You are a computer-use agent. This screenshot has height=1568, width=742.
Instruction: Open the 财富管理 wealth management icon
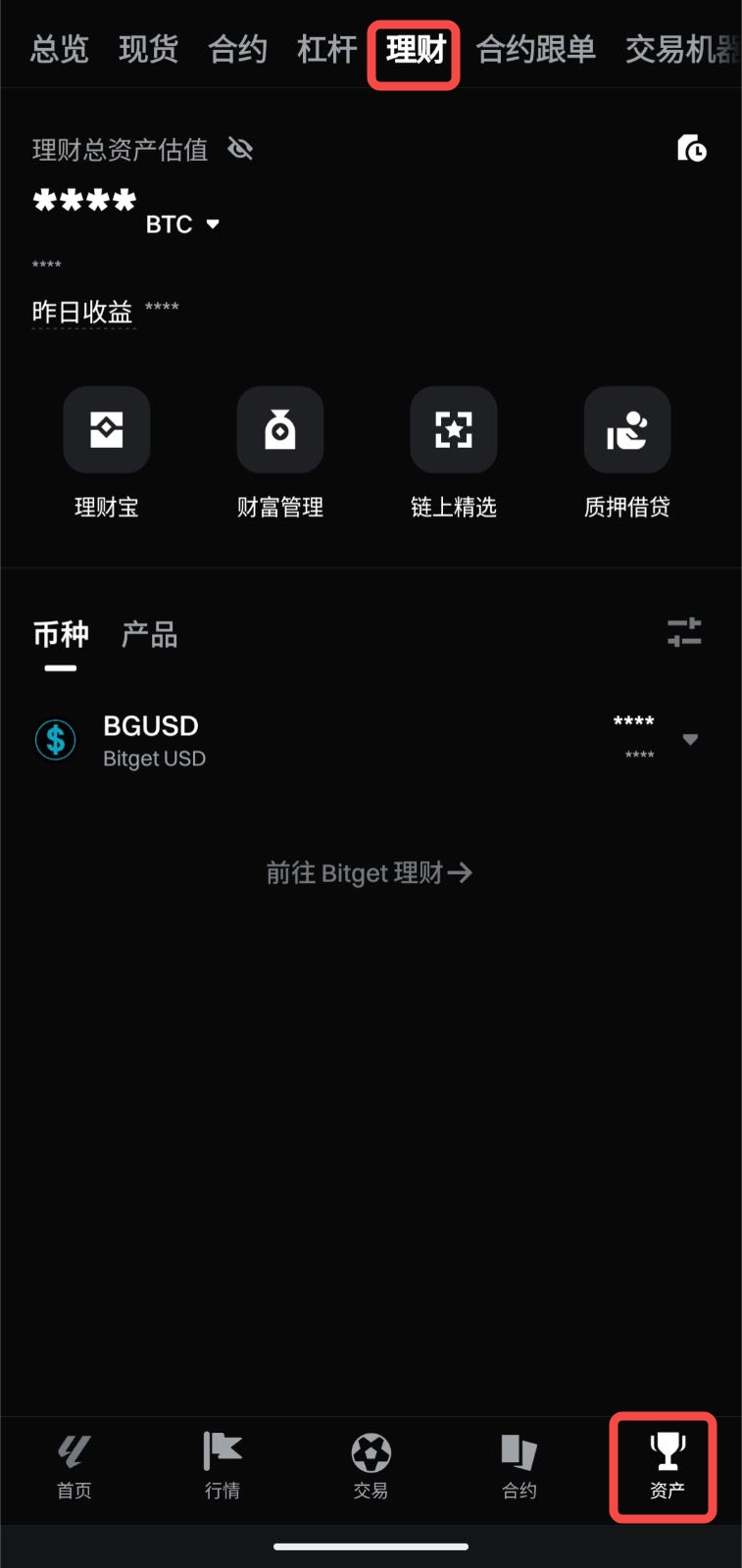click(279, 429)
